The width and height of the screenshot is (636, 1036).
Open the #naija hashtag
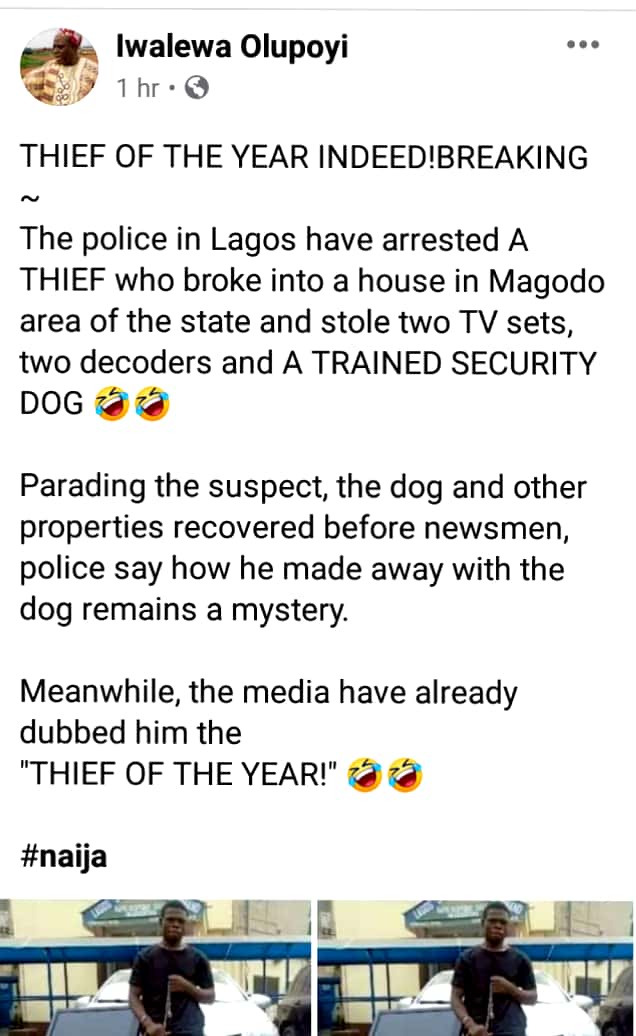[x=63, y=857]
